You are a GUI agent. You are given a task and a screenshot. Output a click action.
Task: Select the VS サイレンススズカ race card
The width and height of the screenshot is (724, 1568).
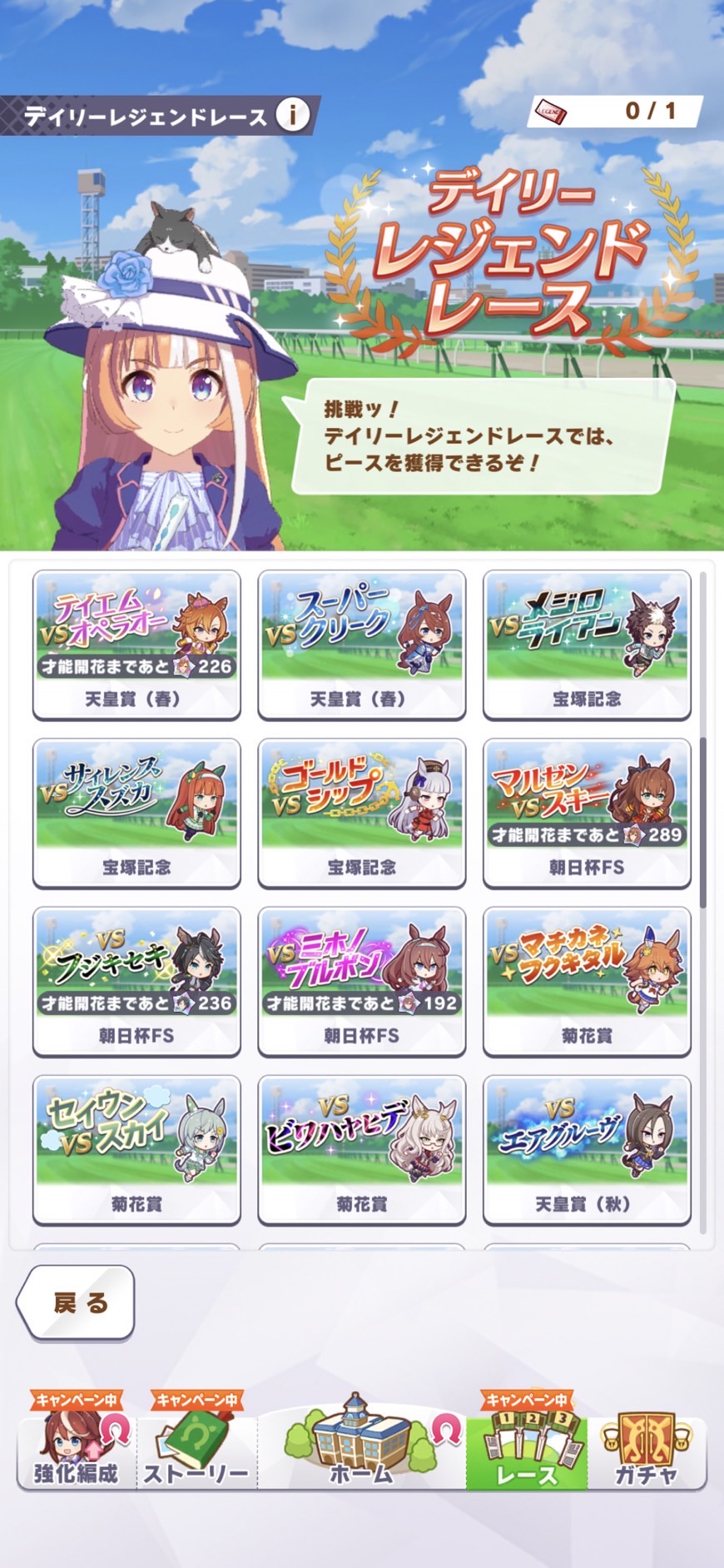[x=136, y=812]
